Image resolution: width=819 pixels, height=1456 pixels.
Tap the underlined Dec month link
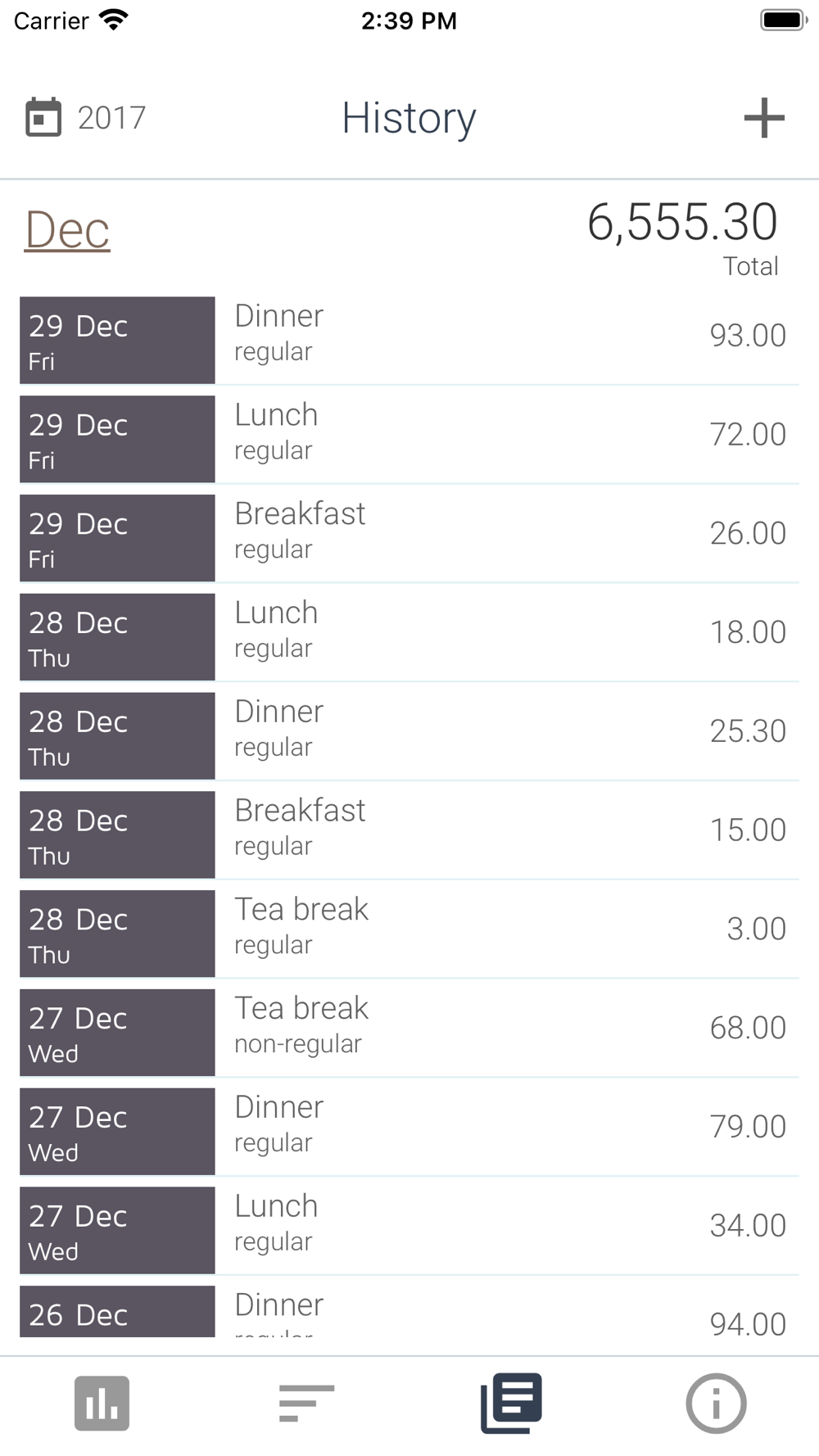[67, 229]
